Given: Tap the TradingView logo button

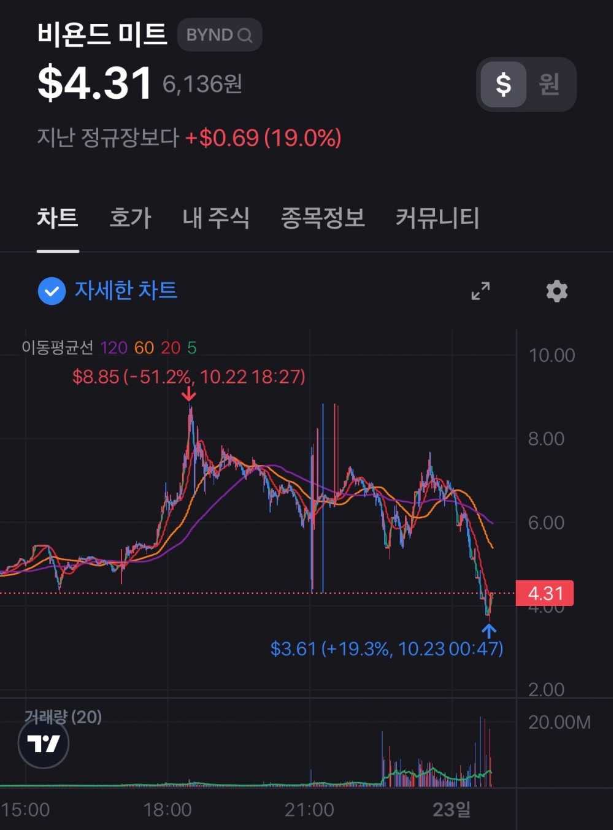Looking at the screenshot, I should pos(44,744).
